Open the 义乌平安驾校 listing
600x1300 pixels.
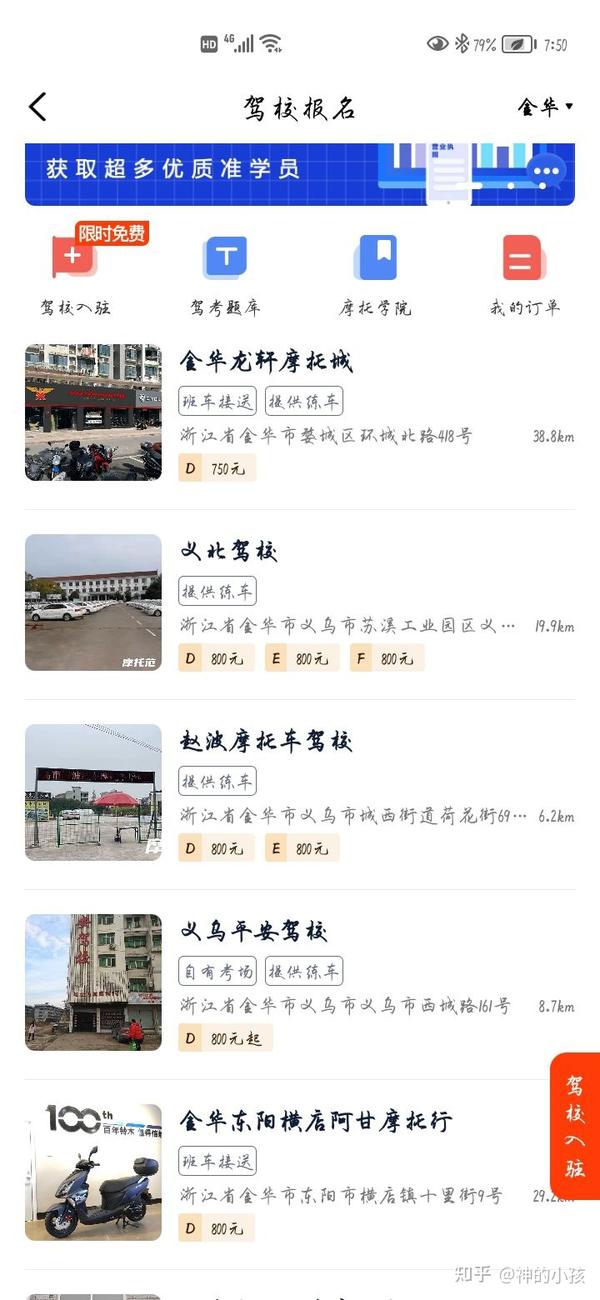pyautogui.click(x=300, y=983)
